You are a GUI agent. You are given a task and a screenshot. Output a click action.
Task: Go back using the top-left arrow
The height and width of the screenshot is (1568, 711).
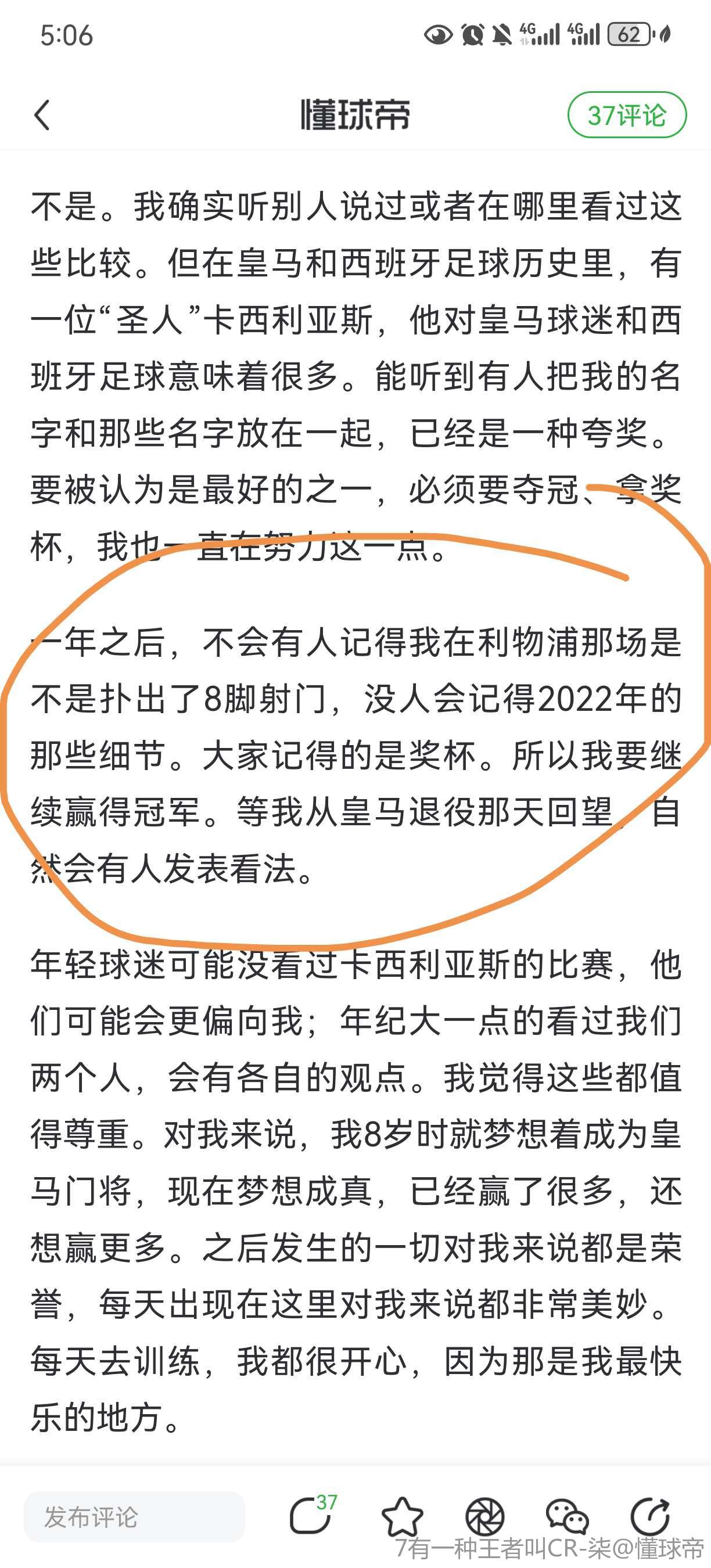pyautogui.click(x=42, y=115)
